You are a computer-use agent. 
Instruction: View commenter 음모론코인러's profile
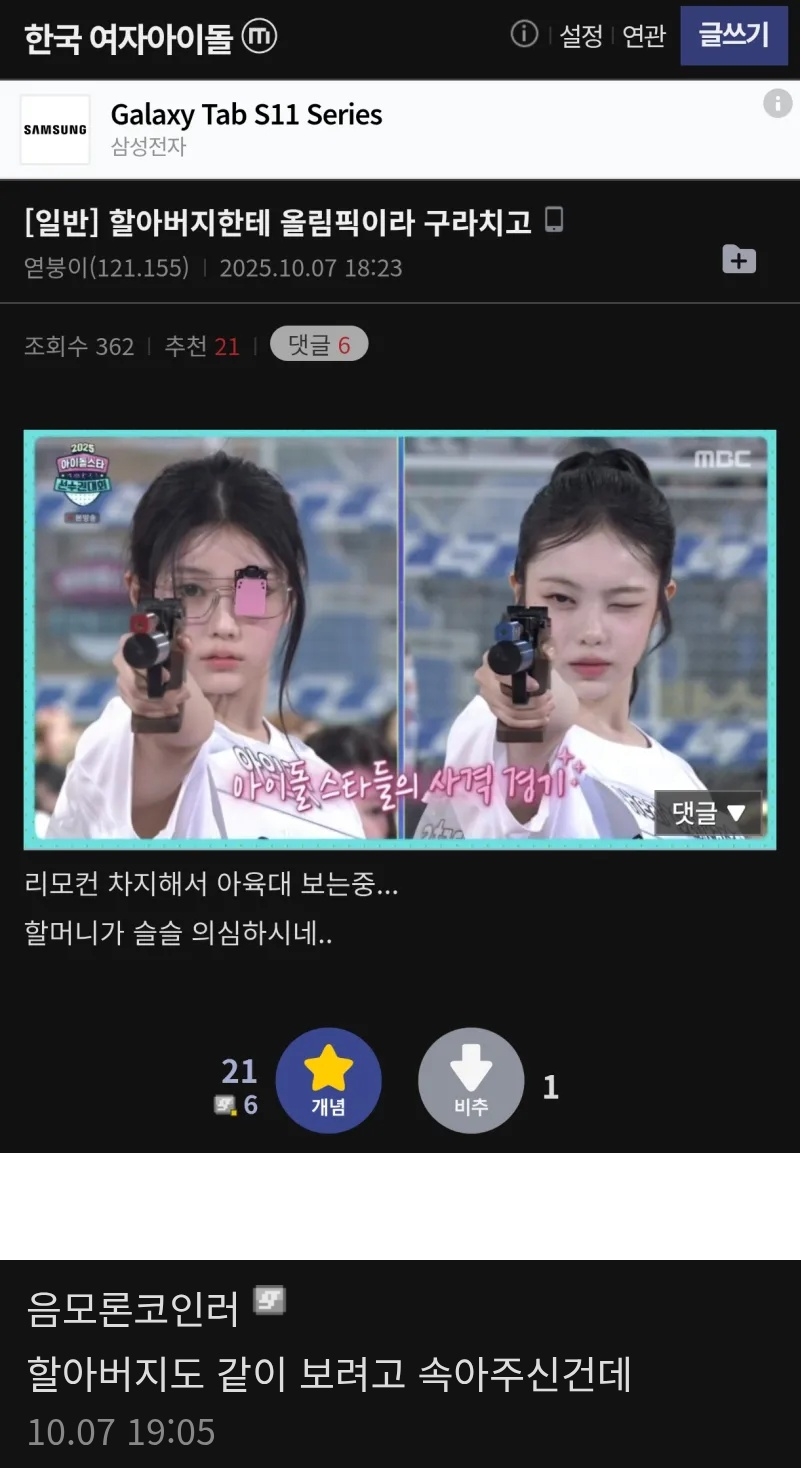pos(133,1307)
